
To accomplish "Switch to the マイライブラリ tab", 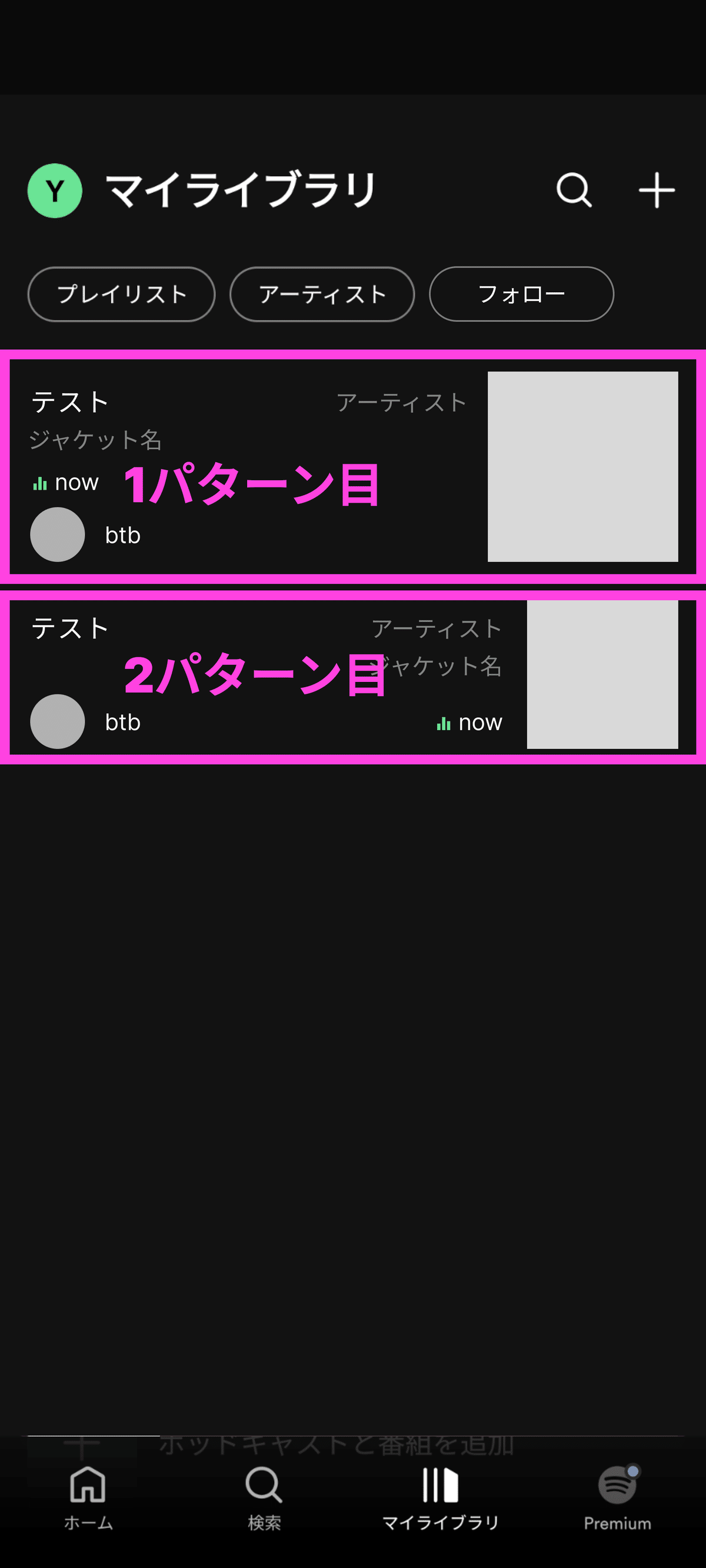I will (441, 1499).
